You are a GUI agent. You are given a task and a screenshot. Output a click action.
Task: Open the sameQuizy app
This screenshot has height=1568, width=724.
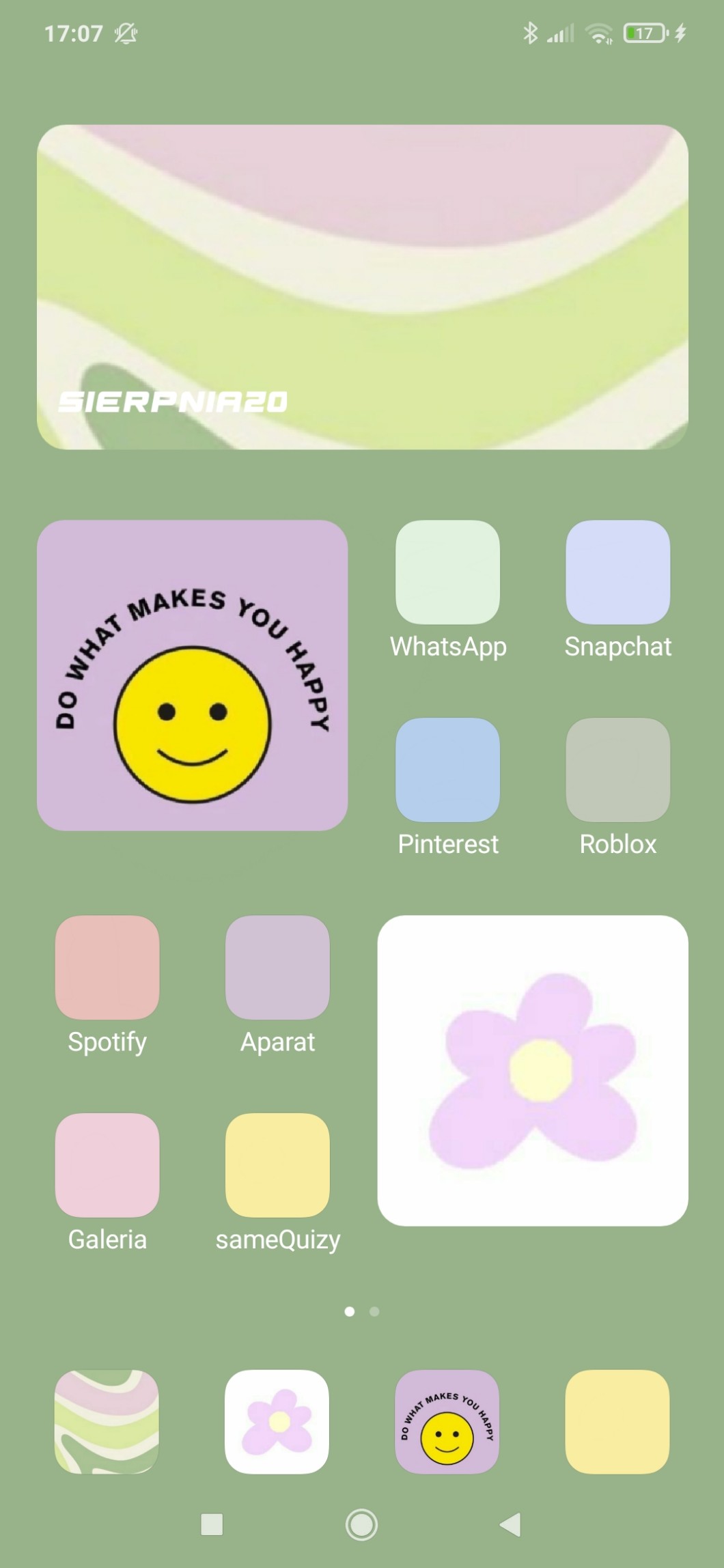[277, 1165]
